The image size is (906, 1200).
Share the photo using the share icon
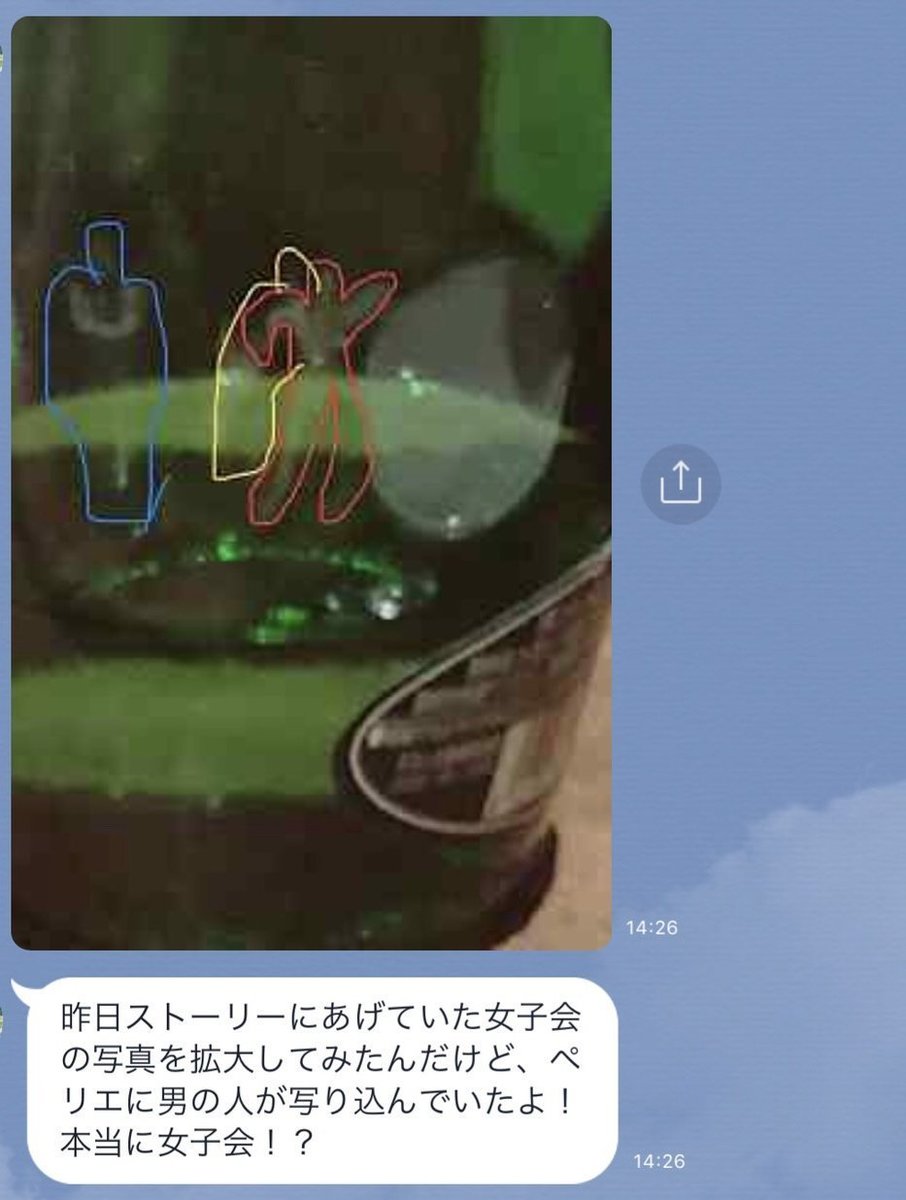tap(680, 484)
